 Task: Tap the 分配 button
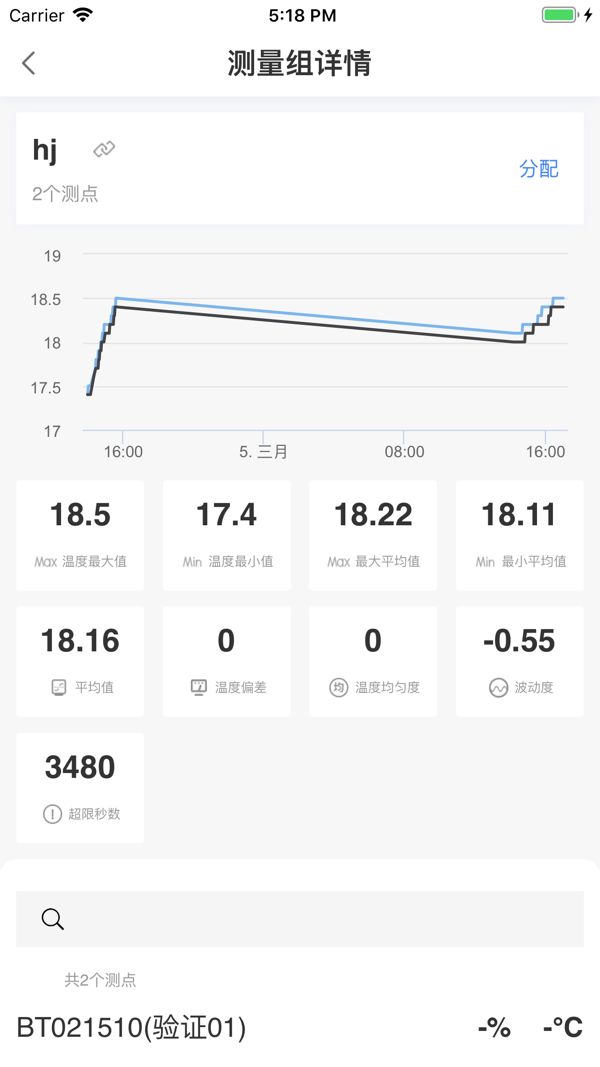point(538,168)
